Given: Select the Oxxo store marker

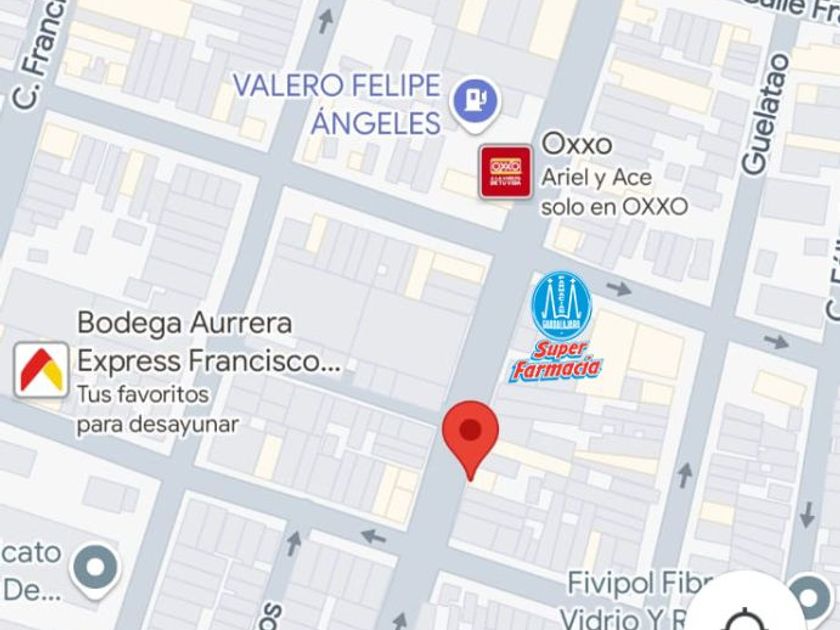Looking at the screenshot, I should pyautogui.click(x=504, y=171).
